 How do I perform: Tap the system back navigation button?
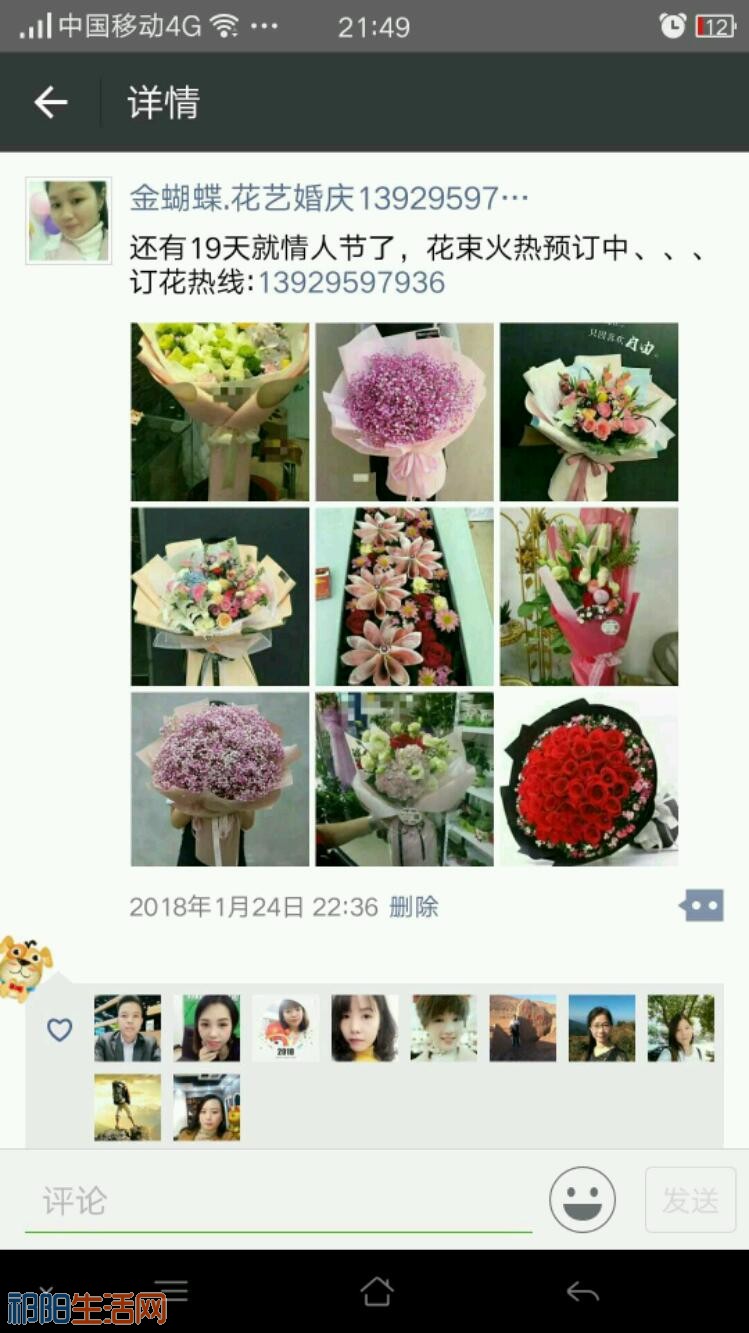(x=582, y=1291)
